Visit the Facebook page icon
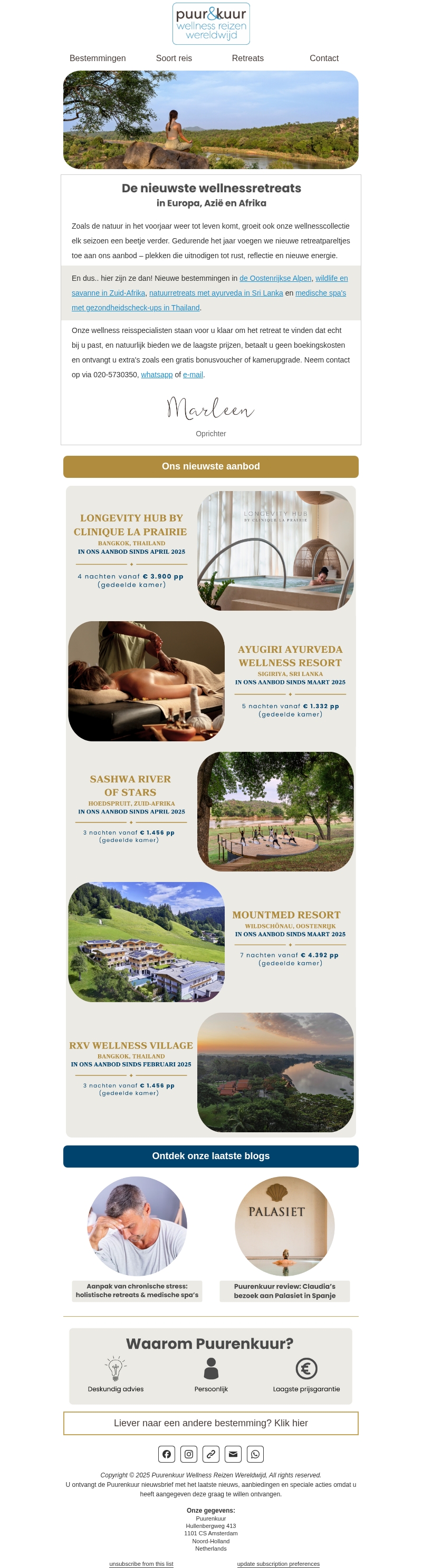The width and height of the screenshot is (422, 1568). click(167, 1454)
